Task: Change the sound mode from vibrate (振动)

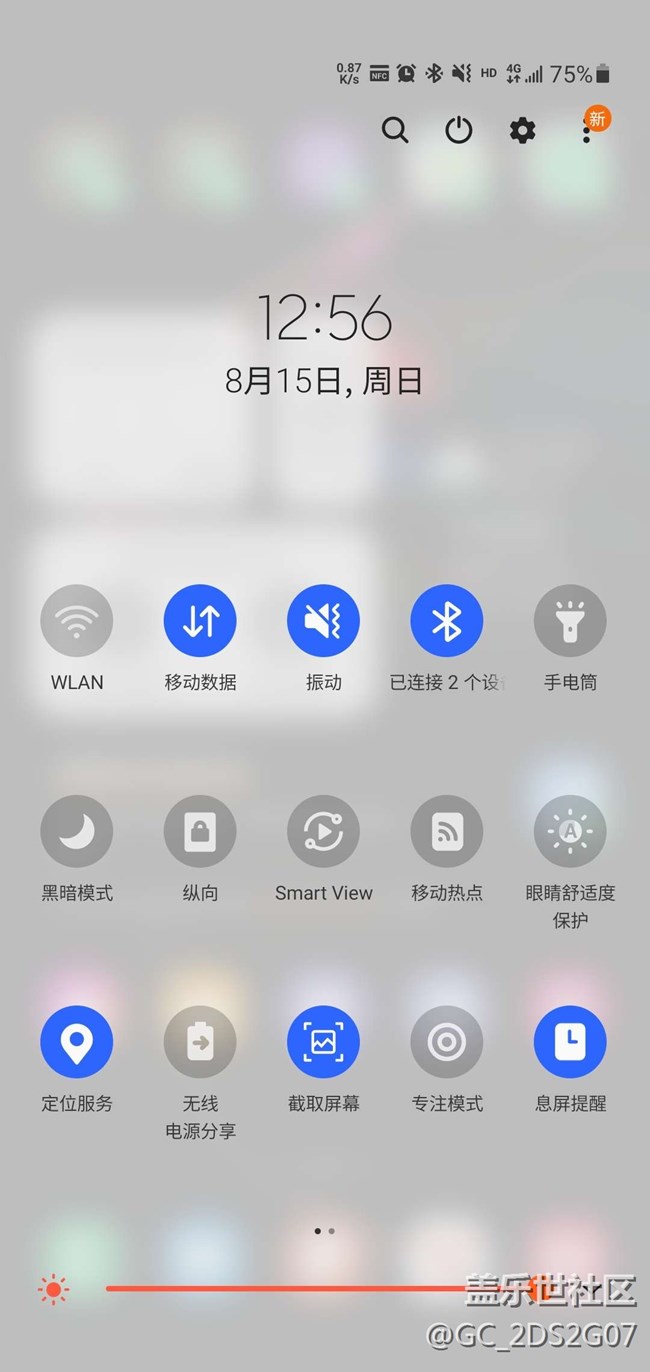Action: pos(323,621)
